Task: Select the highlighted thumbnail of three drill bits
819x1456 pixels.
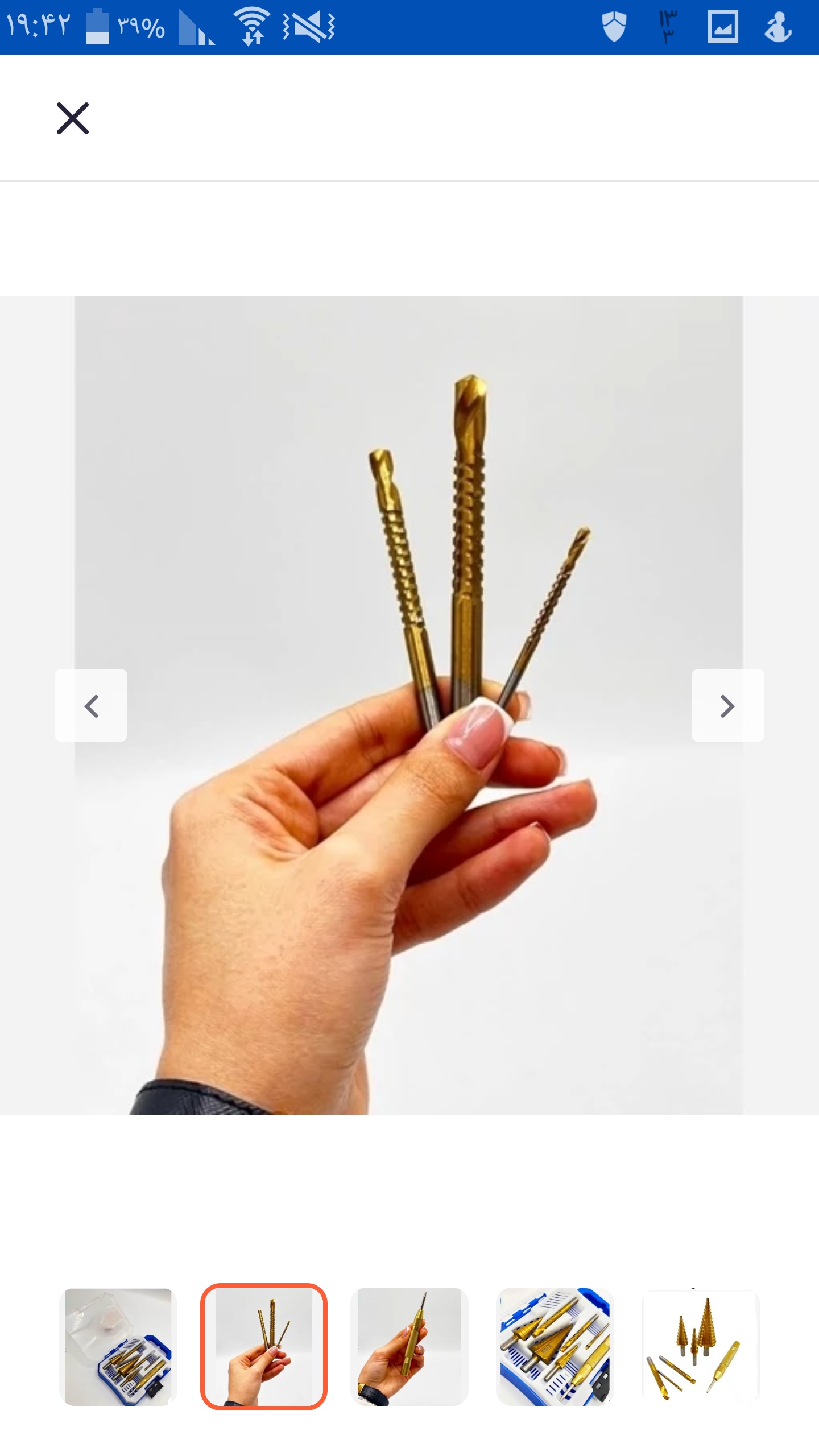Action: coord(264,1347)
